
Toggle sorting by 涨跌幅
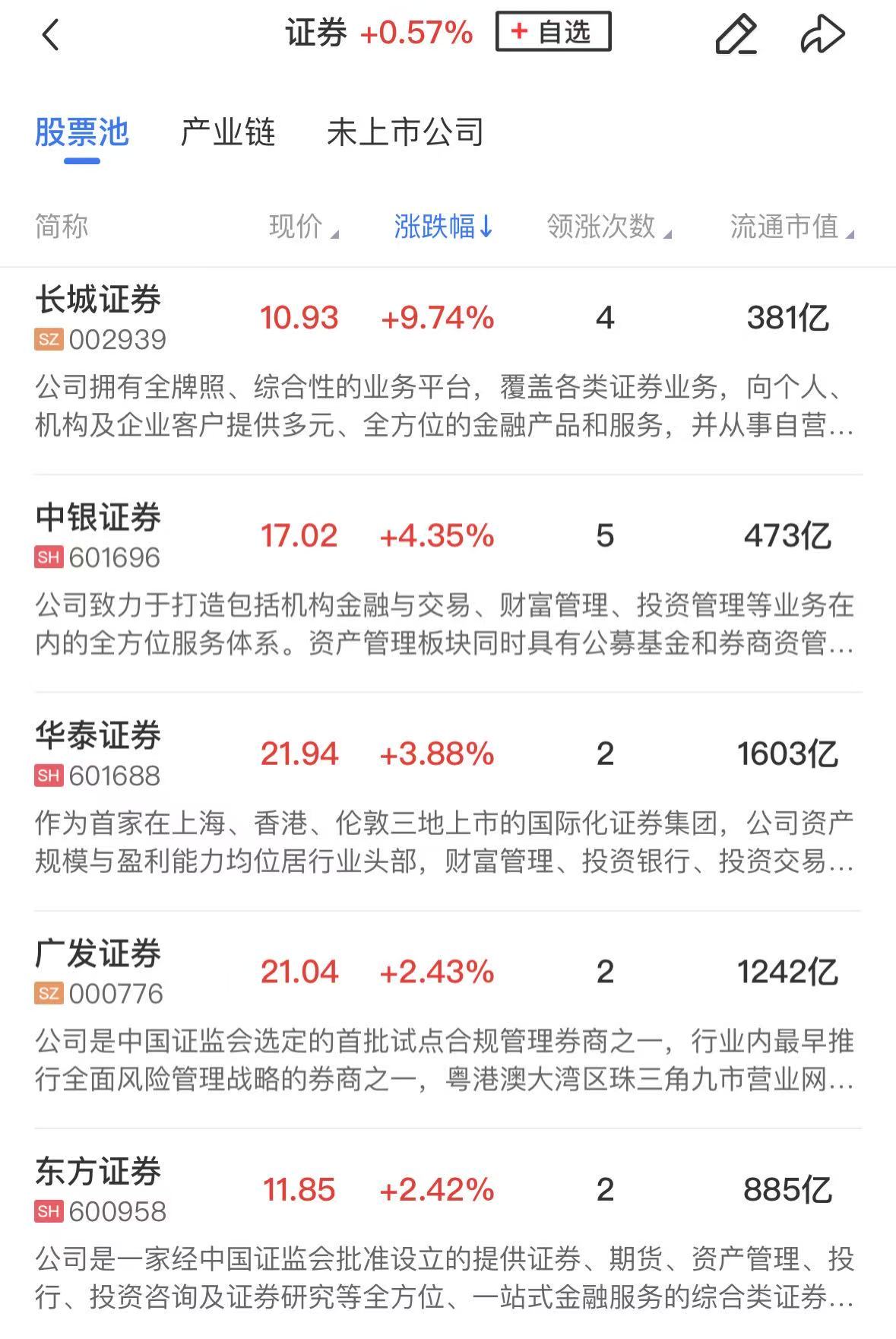443,227
